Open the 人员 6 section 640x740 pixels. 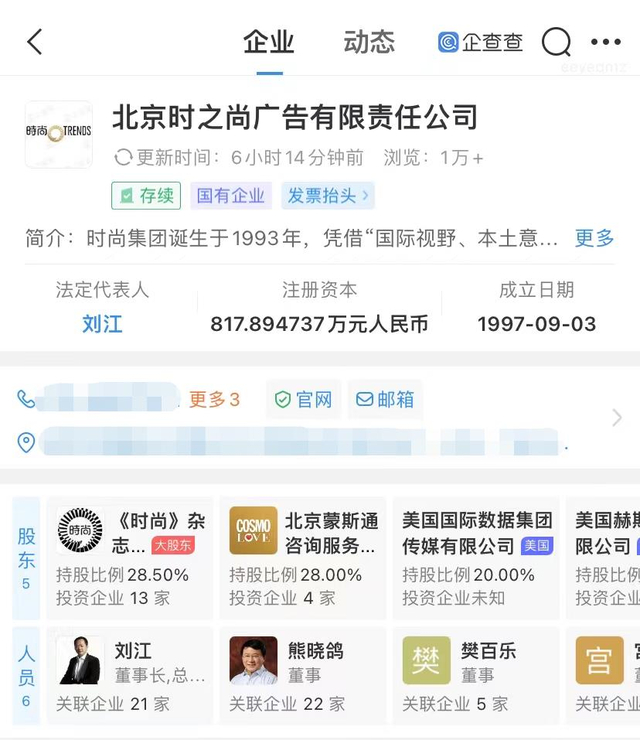(x=26, y=674)
